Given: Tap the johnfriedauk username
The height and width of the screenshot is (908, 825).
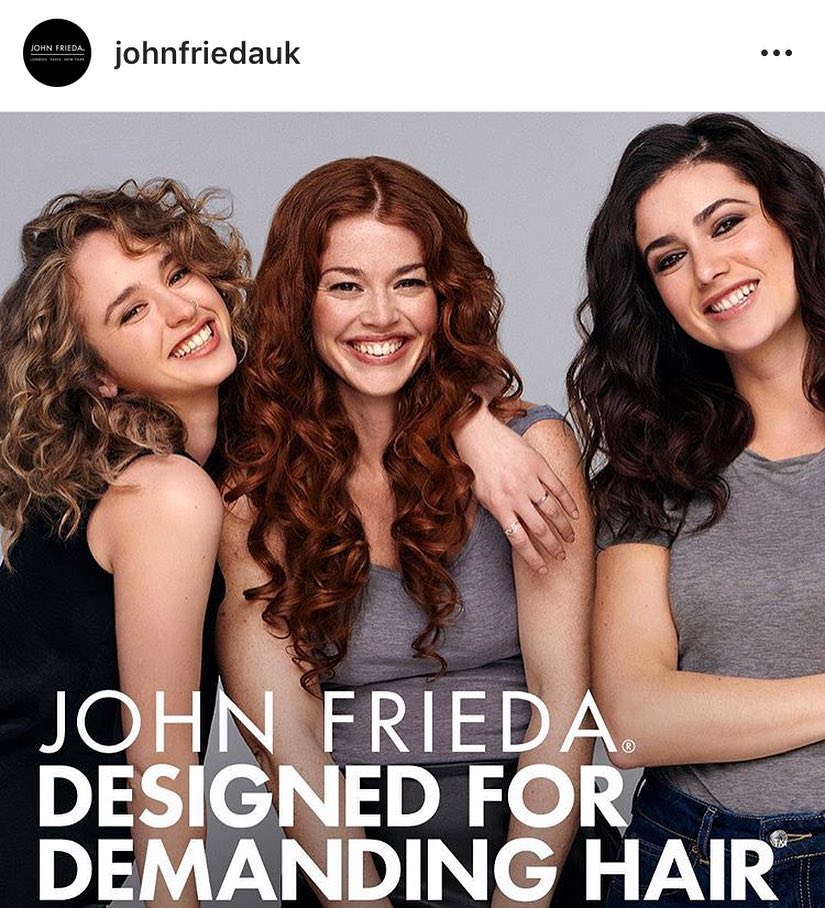Looking at the screenshot, I should (x=207, y=53).
